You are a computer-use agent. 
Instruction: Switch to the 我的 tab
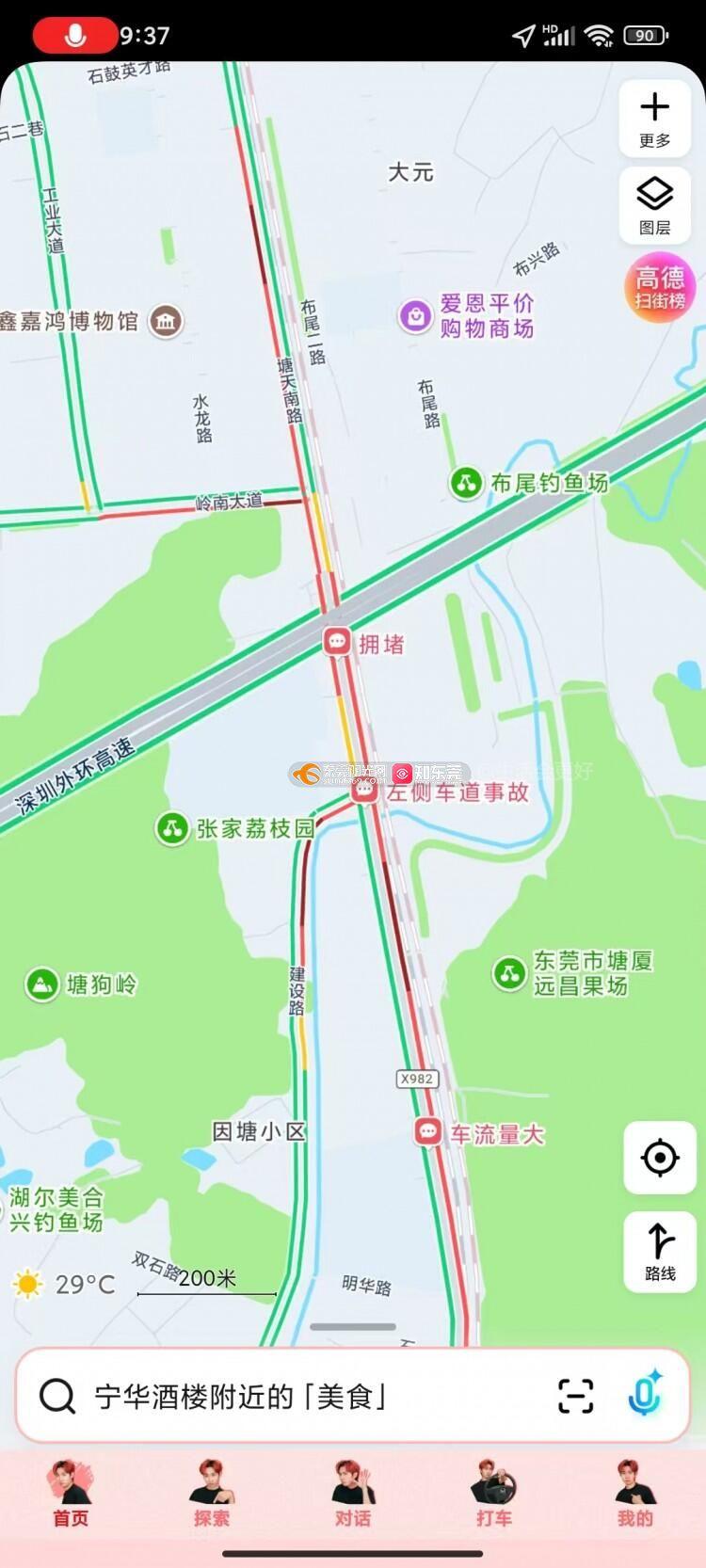click(x=635, y=1494)
